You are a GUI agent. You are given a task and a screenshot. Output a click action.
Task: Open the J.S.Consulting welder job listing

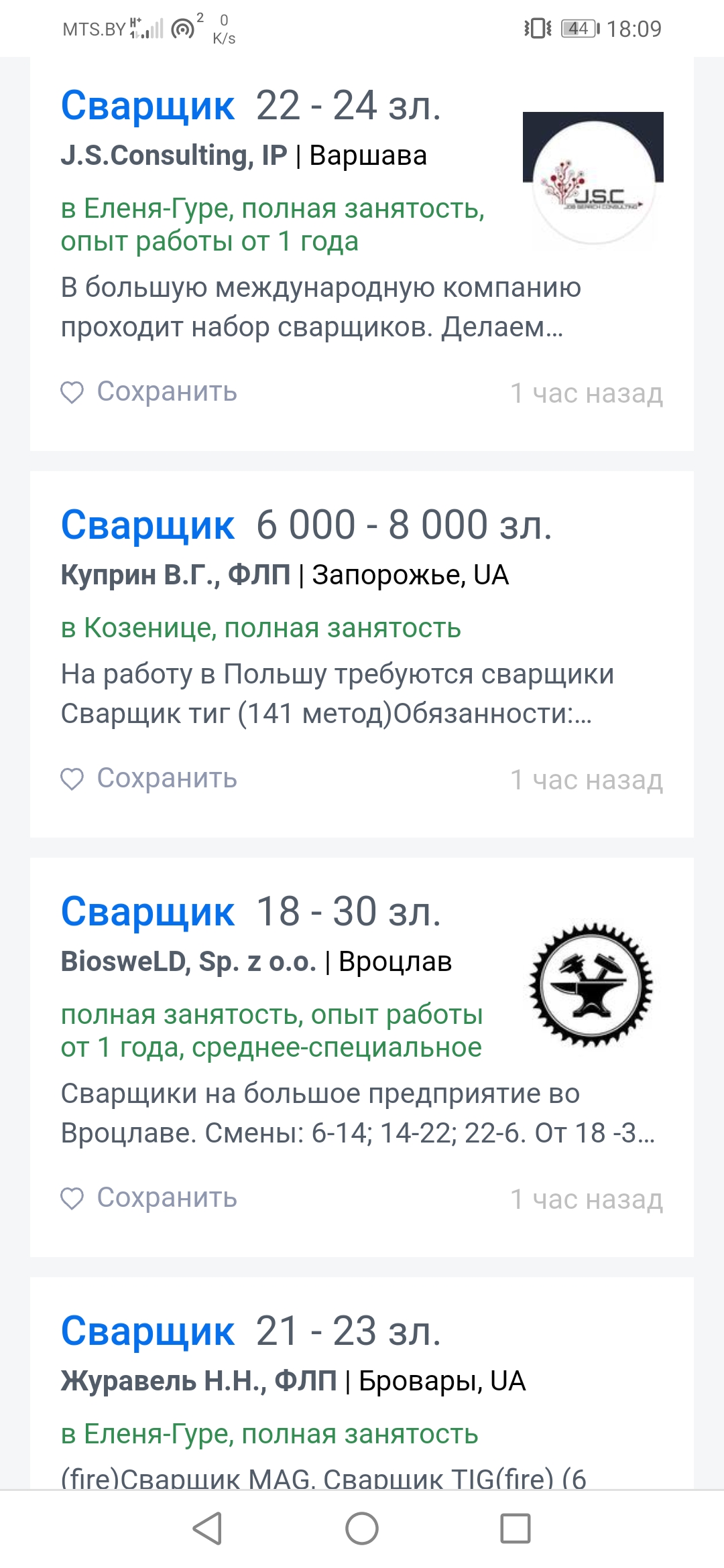[148, 106]
